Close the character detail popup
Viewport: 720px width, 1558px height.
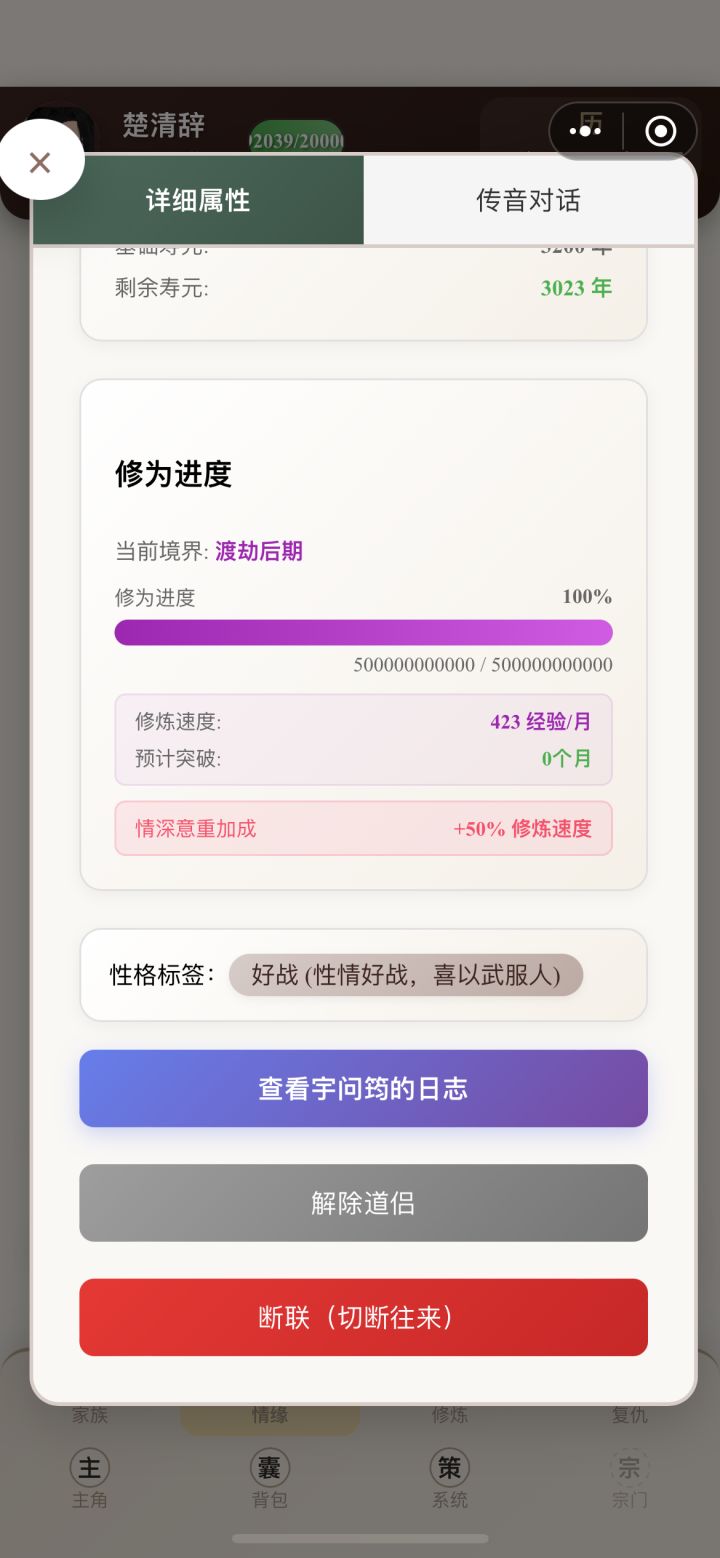(x=42, y=162)
